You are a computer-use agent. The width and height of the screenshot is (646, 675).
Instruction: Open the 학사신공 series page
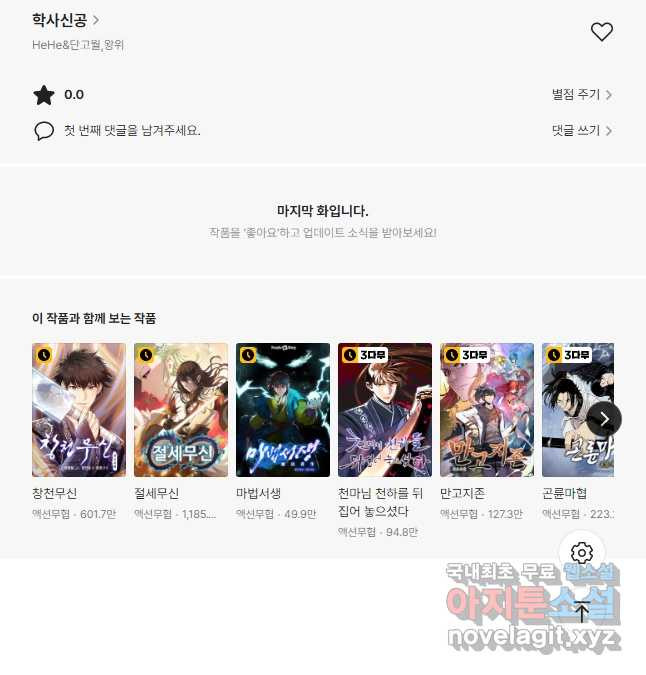pyautogui.click(x=65, y=19)
